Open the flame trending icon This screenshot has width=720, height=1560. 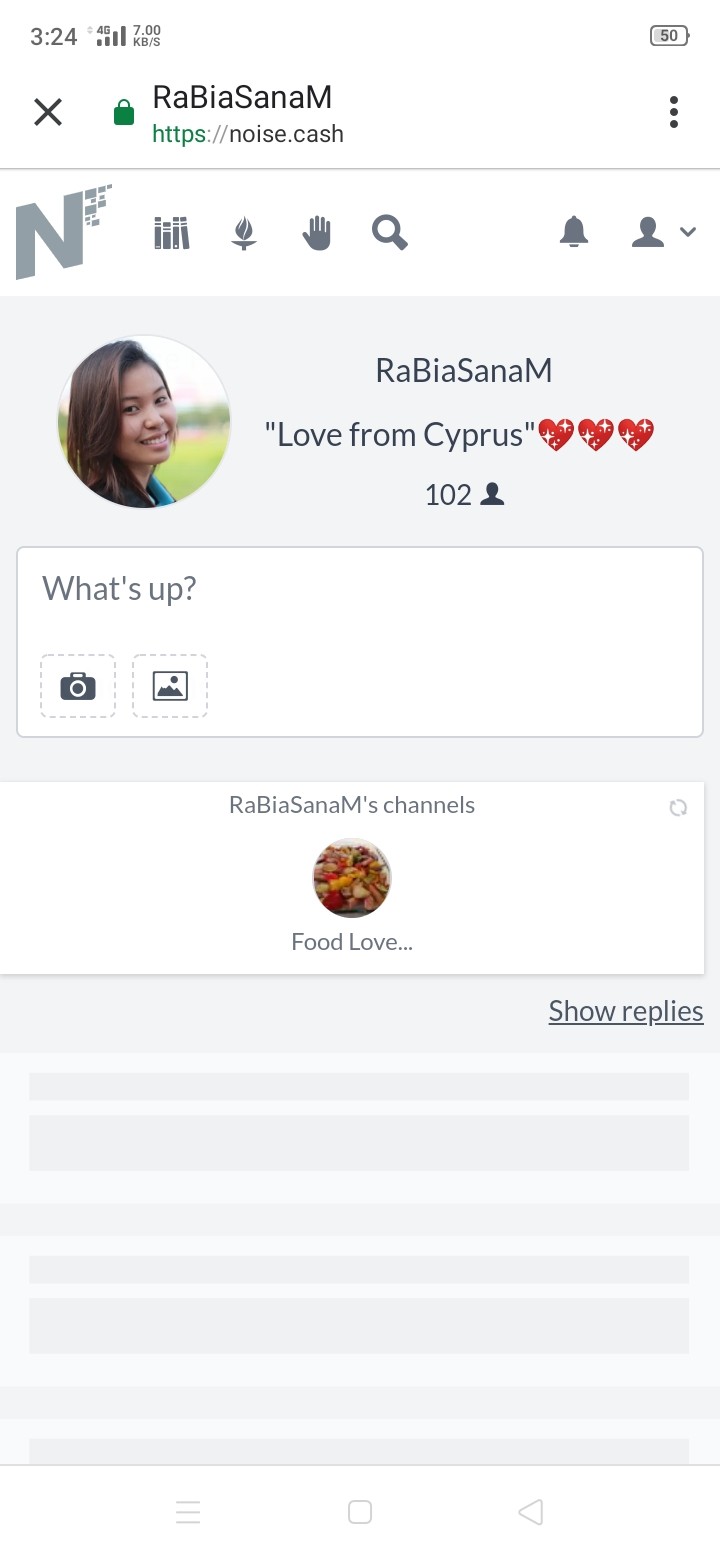coord(244,233)
